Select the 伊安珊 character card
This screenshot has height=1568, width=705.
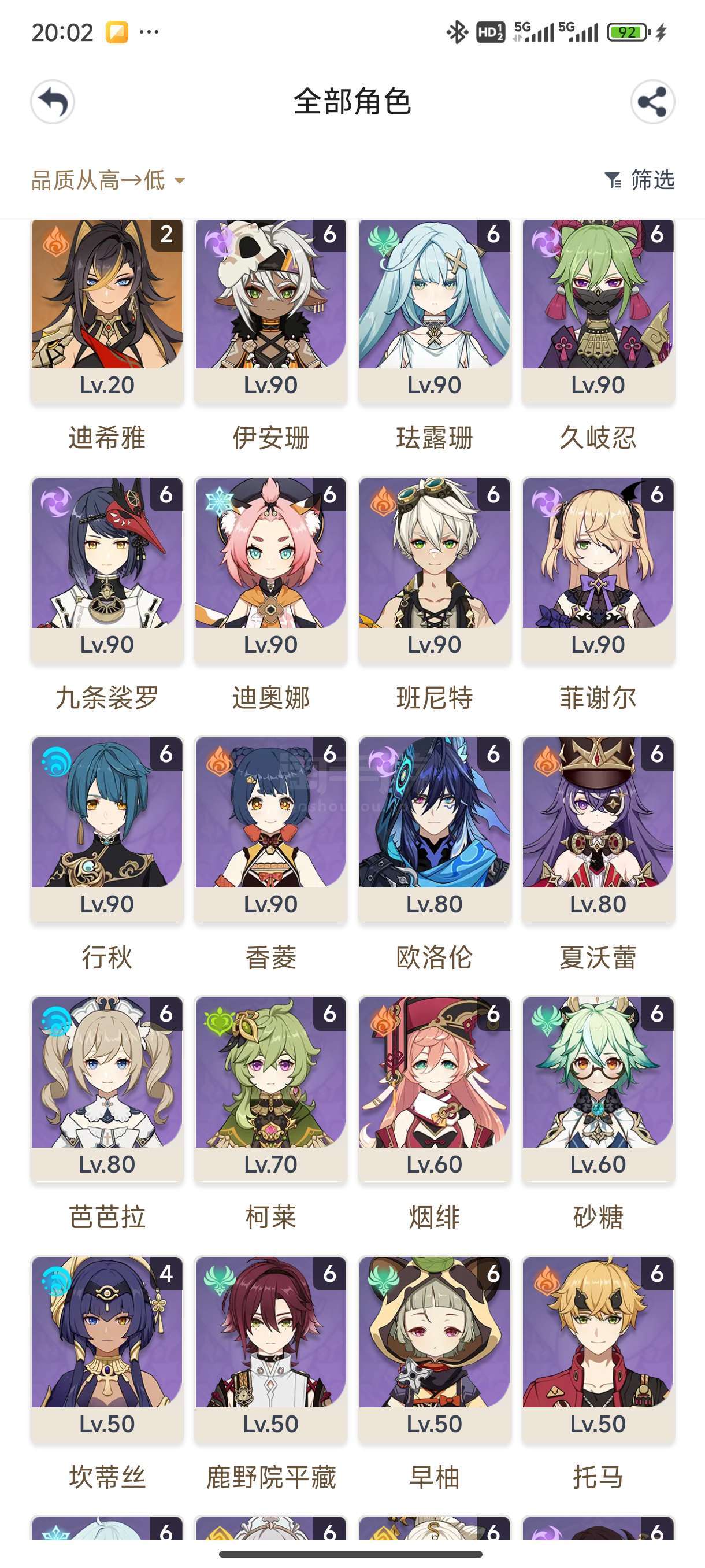tap(270, 310)
